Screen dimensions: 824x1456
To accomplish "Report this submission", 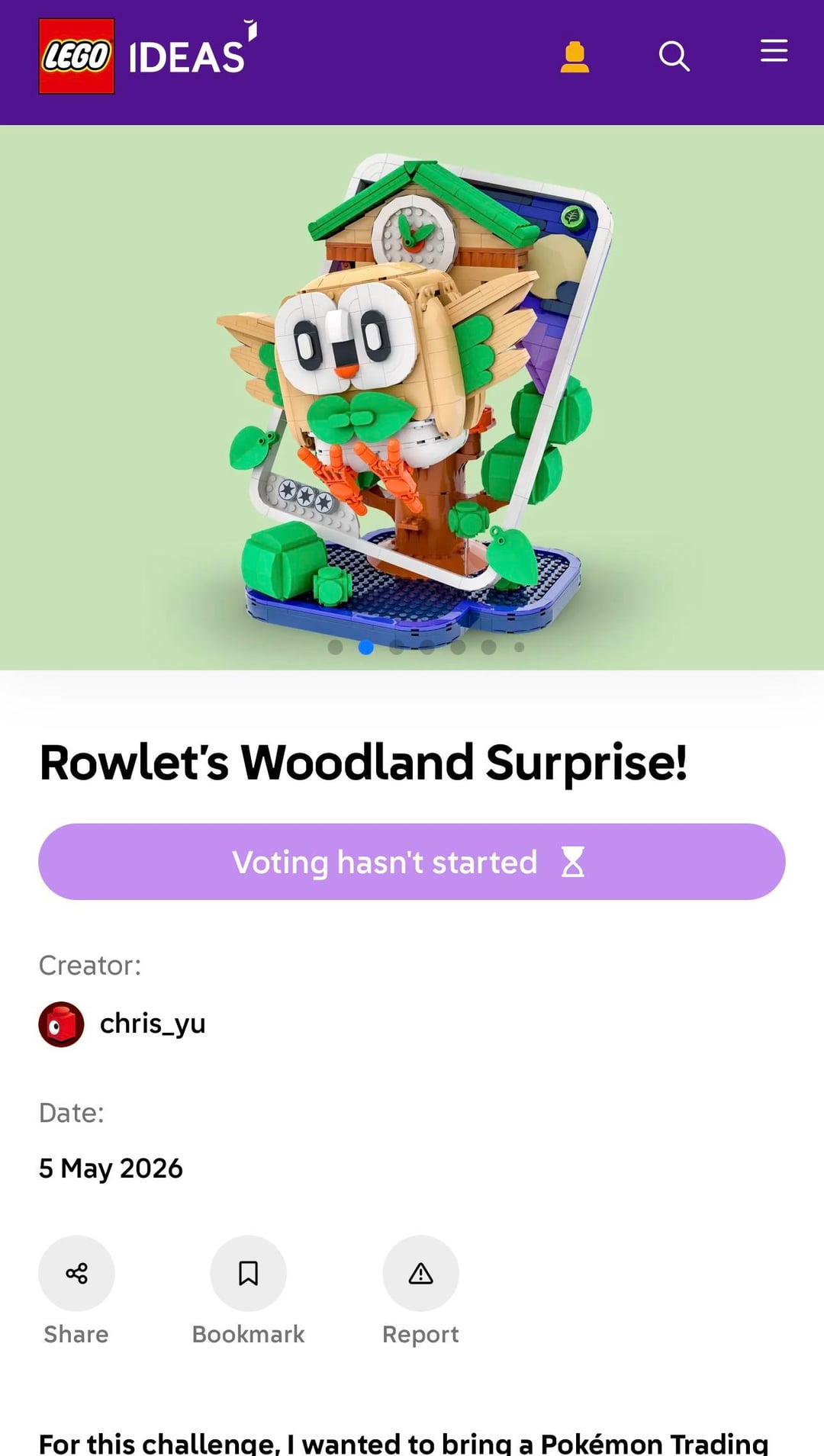I will (420, 1290).
